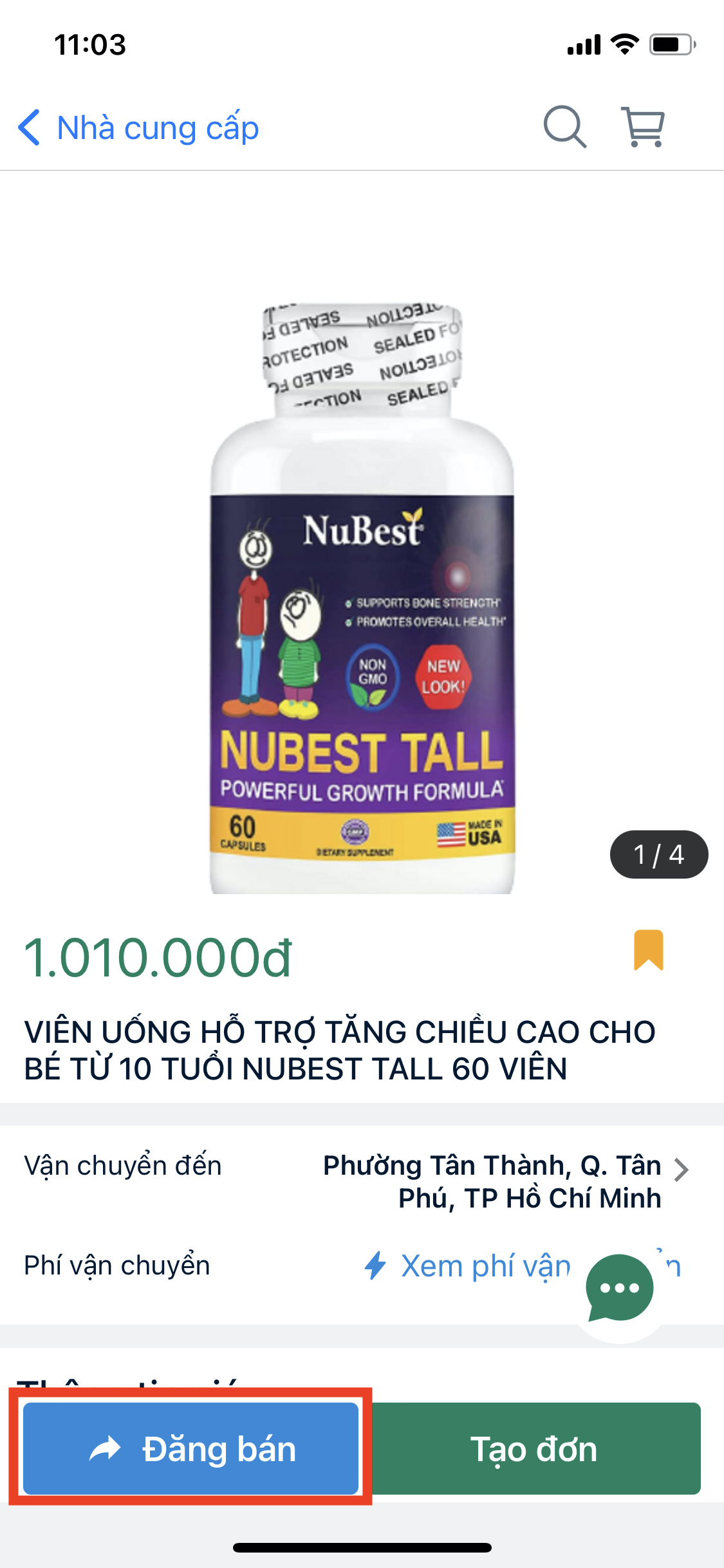The height and width of the screenshot is (1568, 724).
Task: Open the NuBest Tall product image
Action: point(362,599)
